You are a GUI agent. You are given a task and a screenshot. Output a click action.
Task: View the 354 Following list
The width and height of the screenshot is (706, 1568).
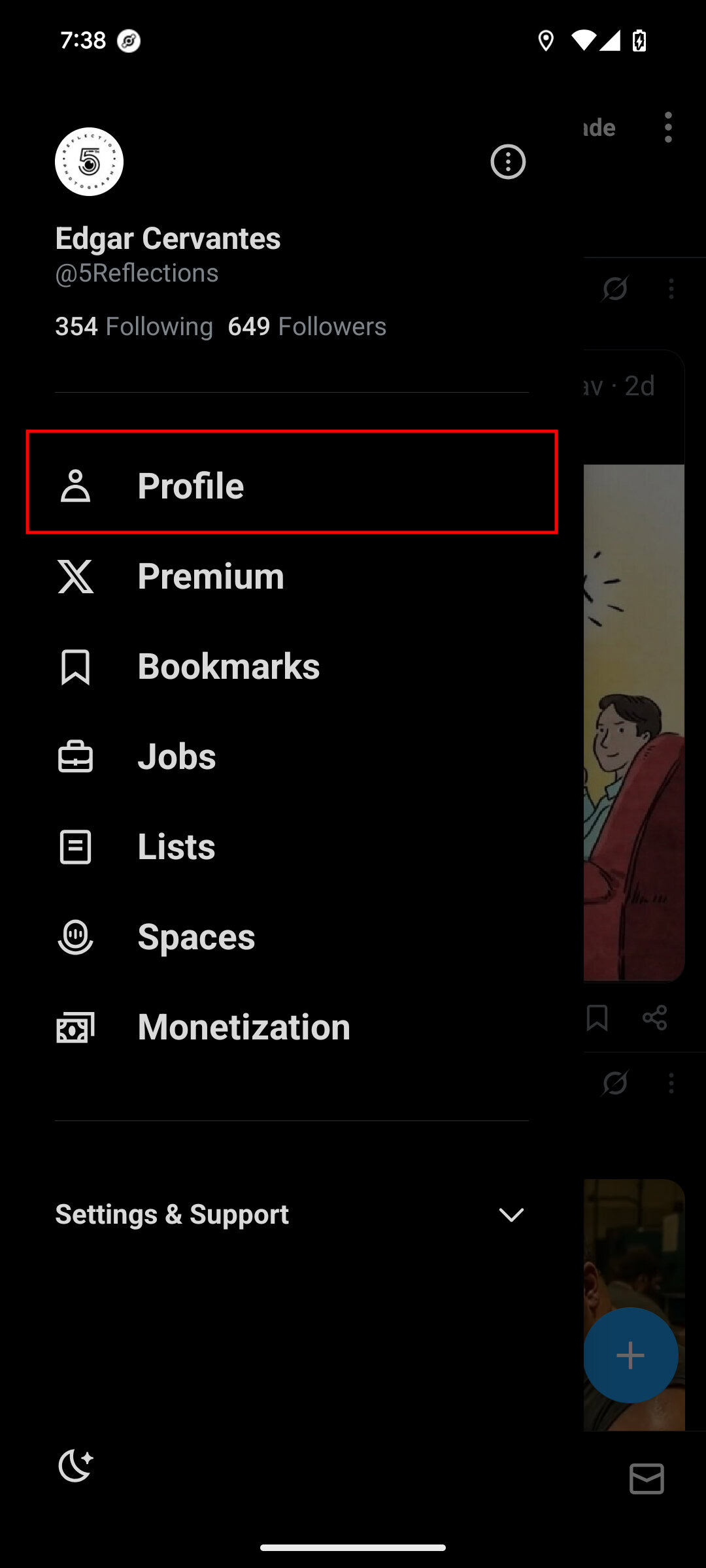point(134,326)
